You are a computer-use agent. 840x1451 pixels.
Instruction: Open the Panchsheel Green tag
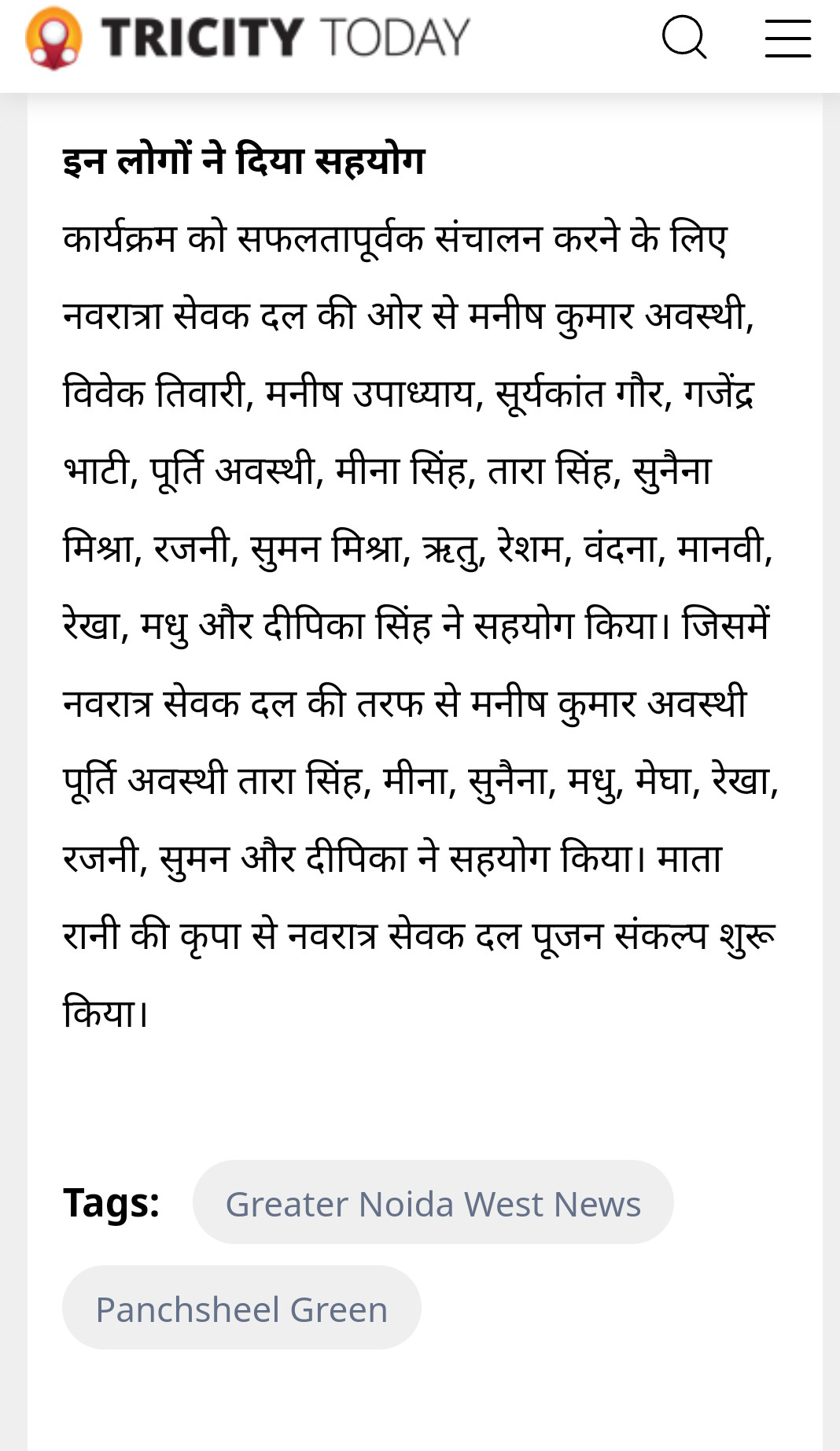click(x=241, y=1309)
